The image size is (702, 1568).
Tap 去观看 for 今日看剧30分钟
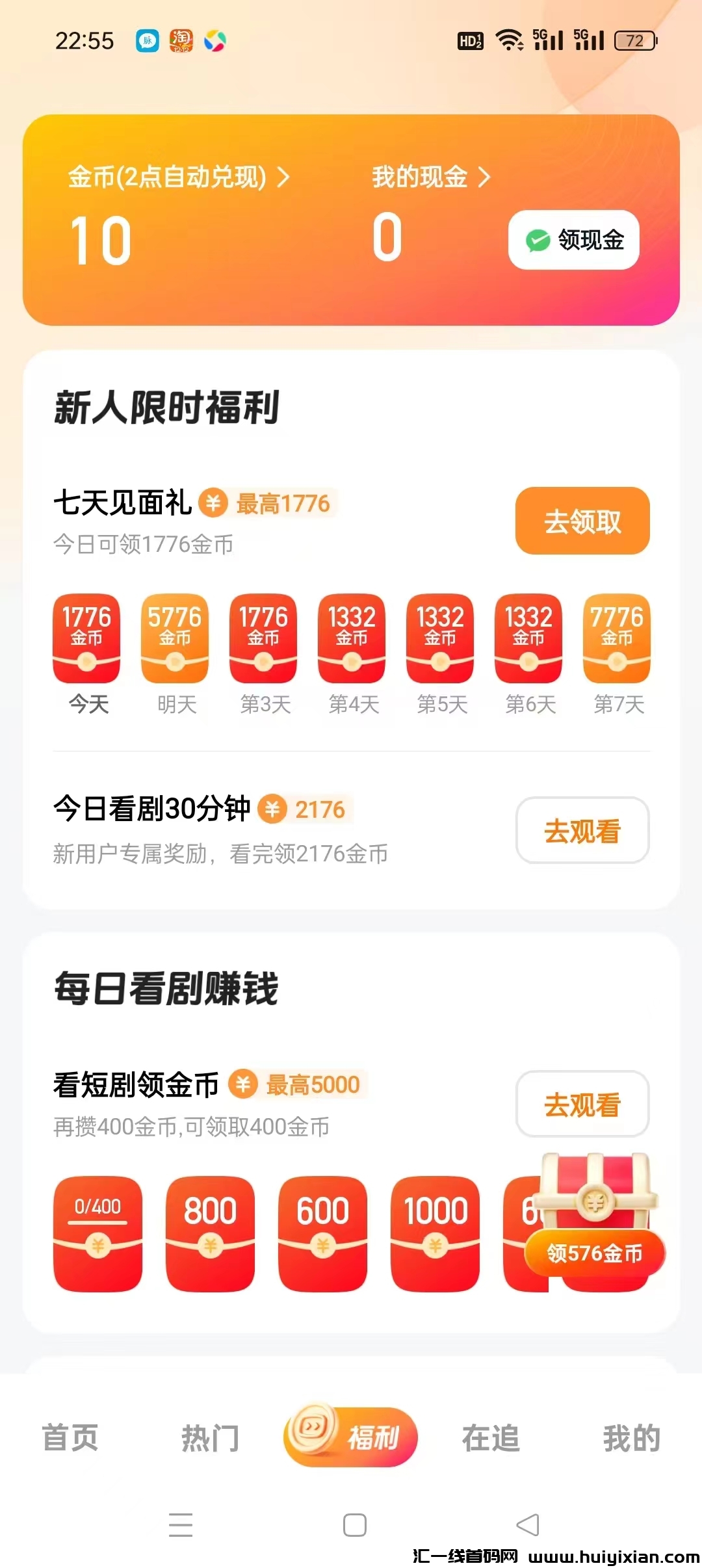tap(582, 831)
